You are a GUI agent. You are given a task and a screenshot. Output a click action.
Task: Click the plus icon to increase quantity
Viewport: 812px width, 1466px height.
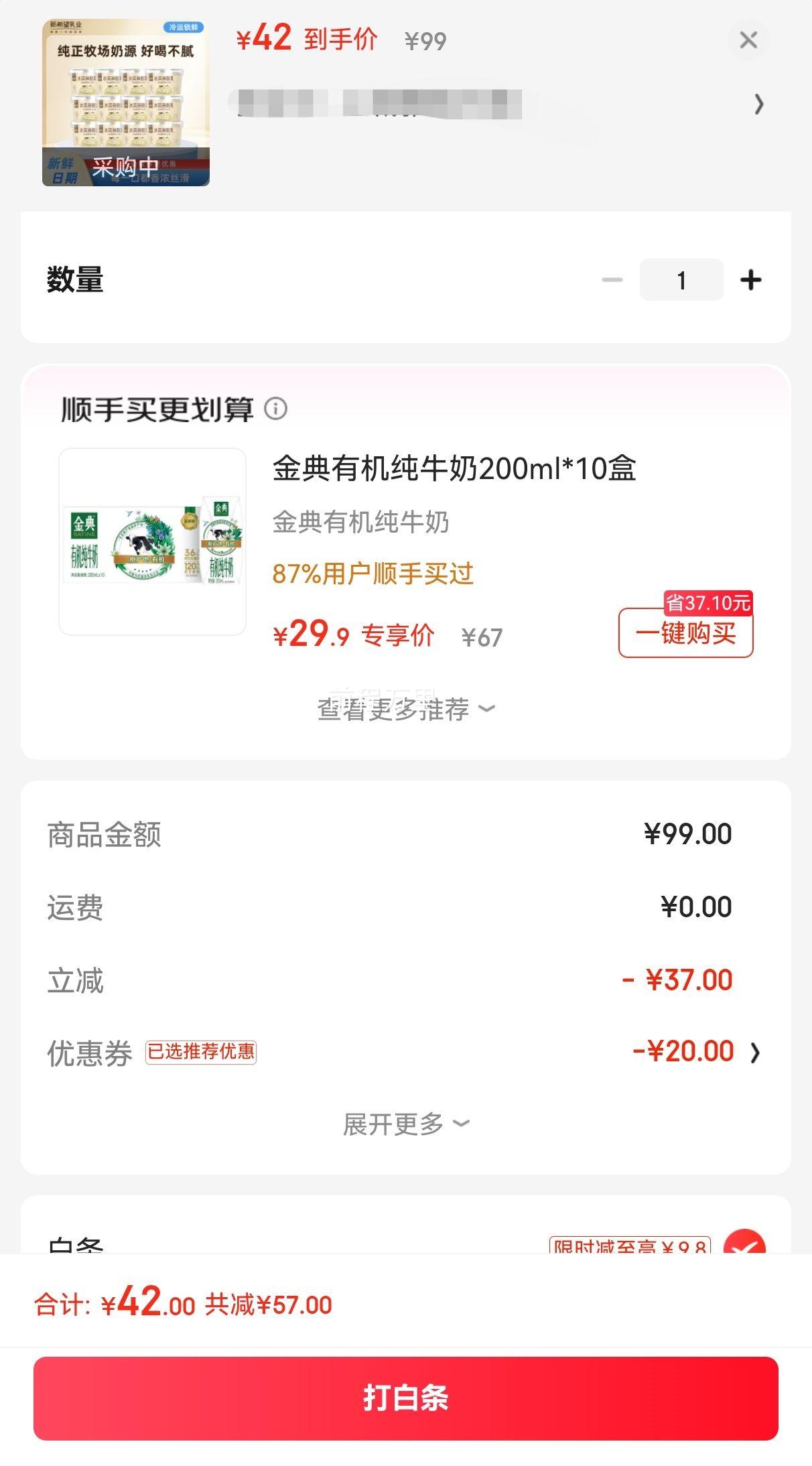point(751,279)
